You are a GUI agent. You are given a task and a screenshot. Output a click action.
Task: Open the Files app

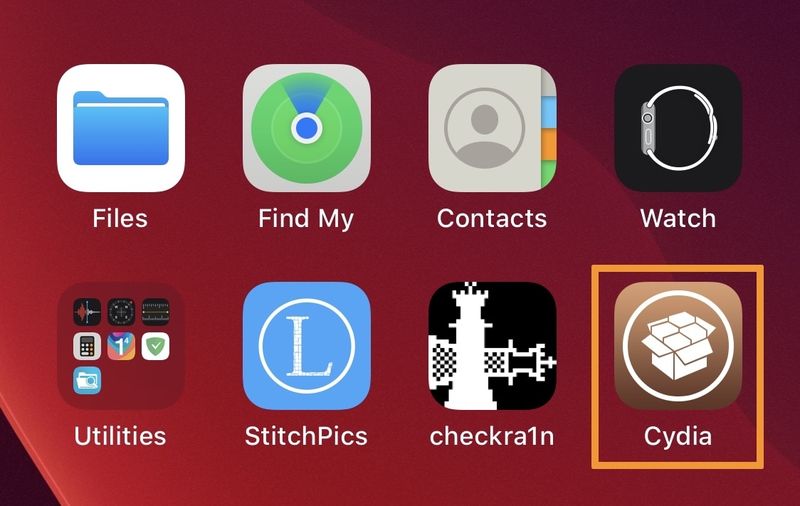point(120,128)
